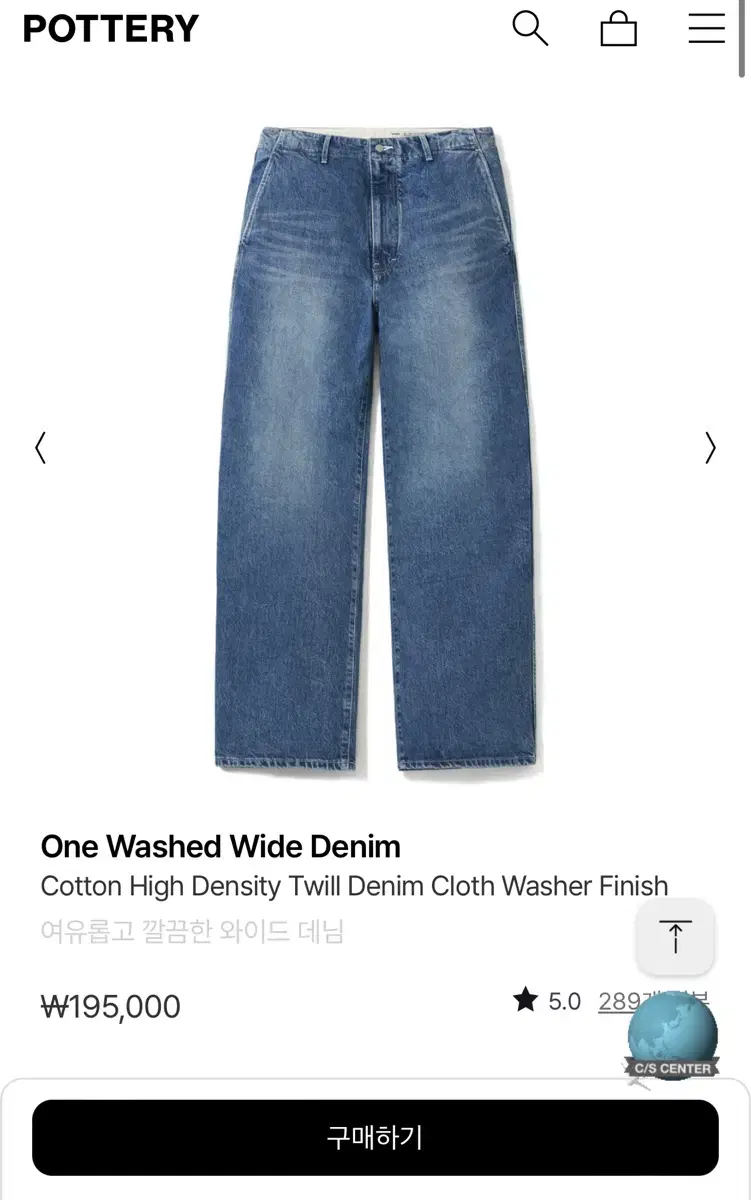Click the black star rating icon
751x1200 pixels.
pyautogui.click(x=527, y=1001)
